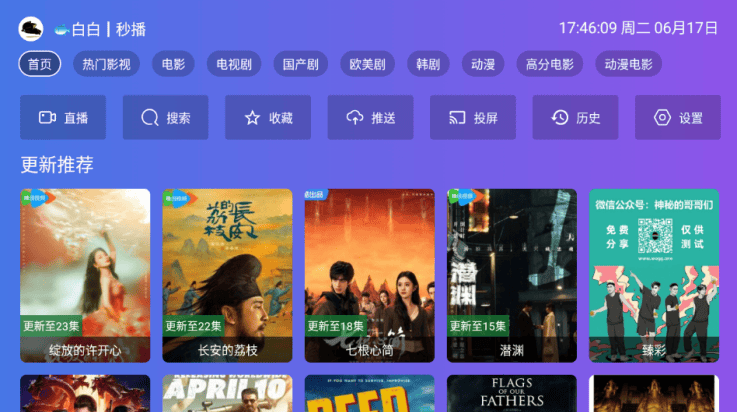737x412 pixels.
Task: Select the 动漫电影 category
Action: pos(628,64)
